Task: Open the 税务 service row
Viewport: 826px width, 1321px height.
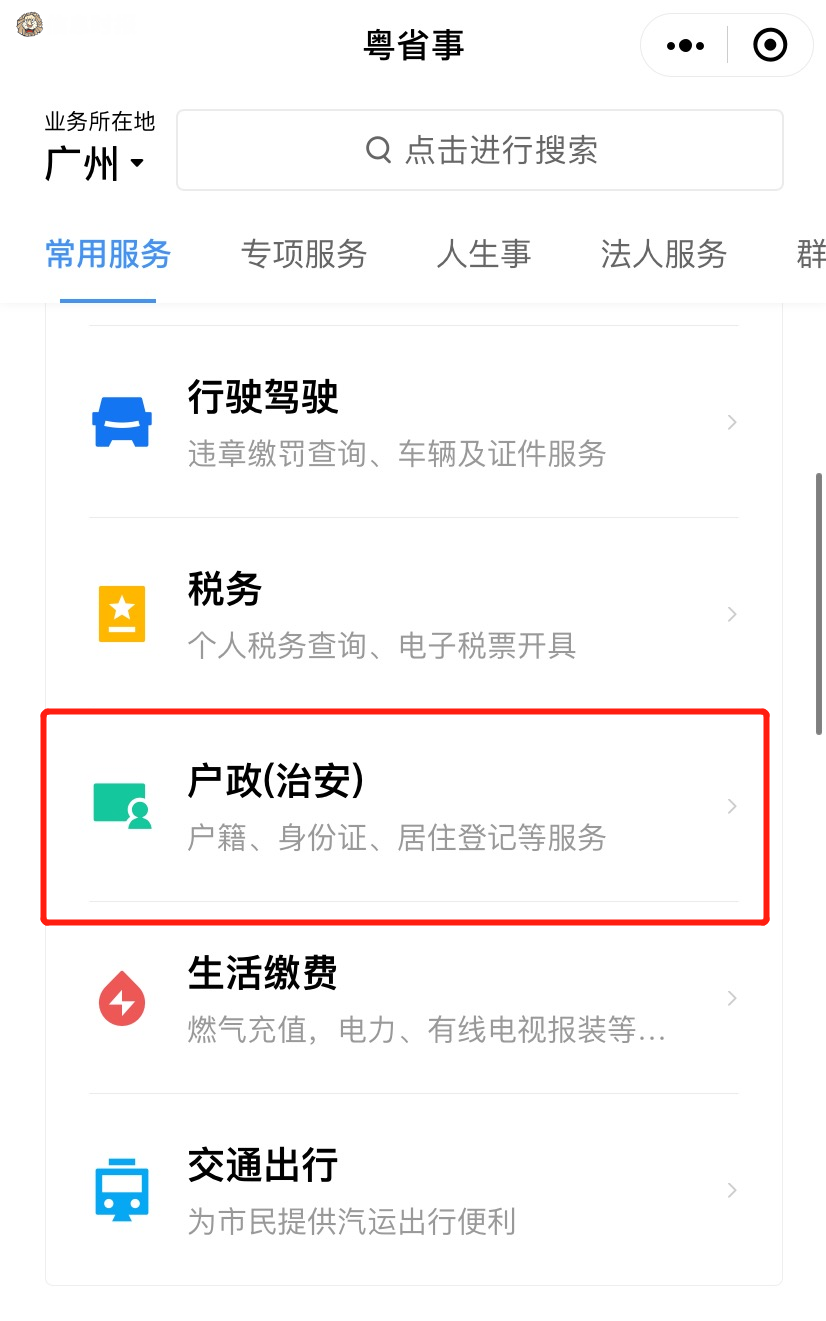Action: click(413, 613)
